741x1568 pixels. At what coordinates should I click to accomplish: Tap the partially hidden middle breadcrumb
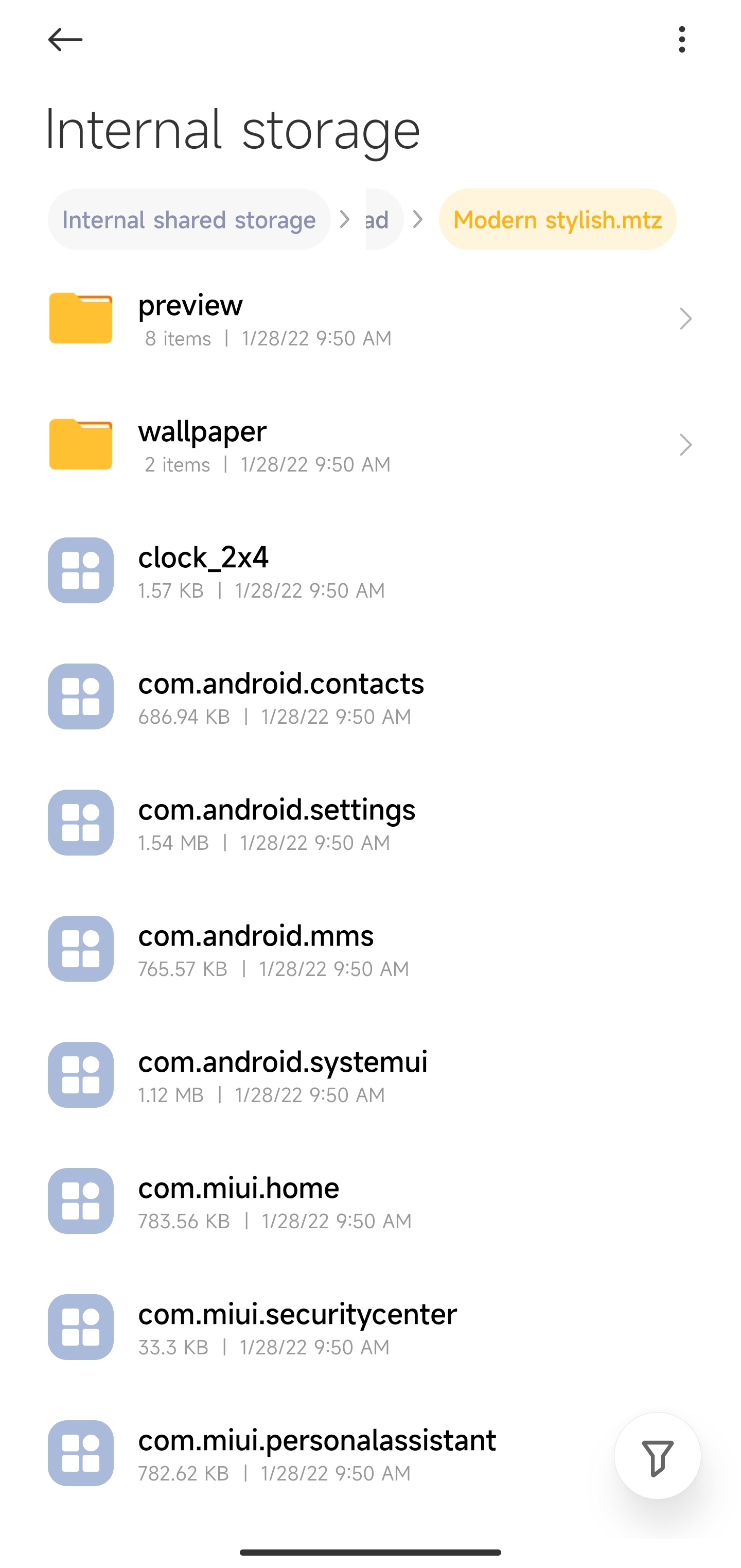click(383, 219)
